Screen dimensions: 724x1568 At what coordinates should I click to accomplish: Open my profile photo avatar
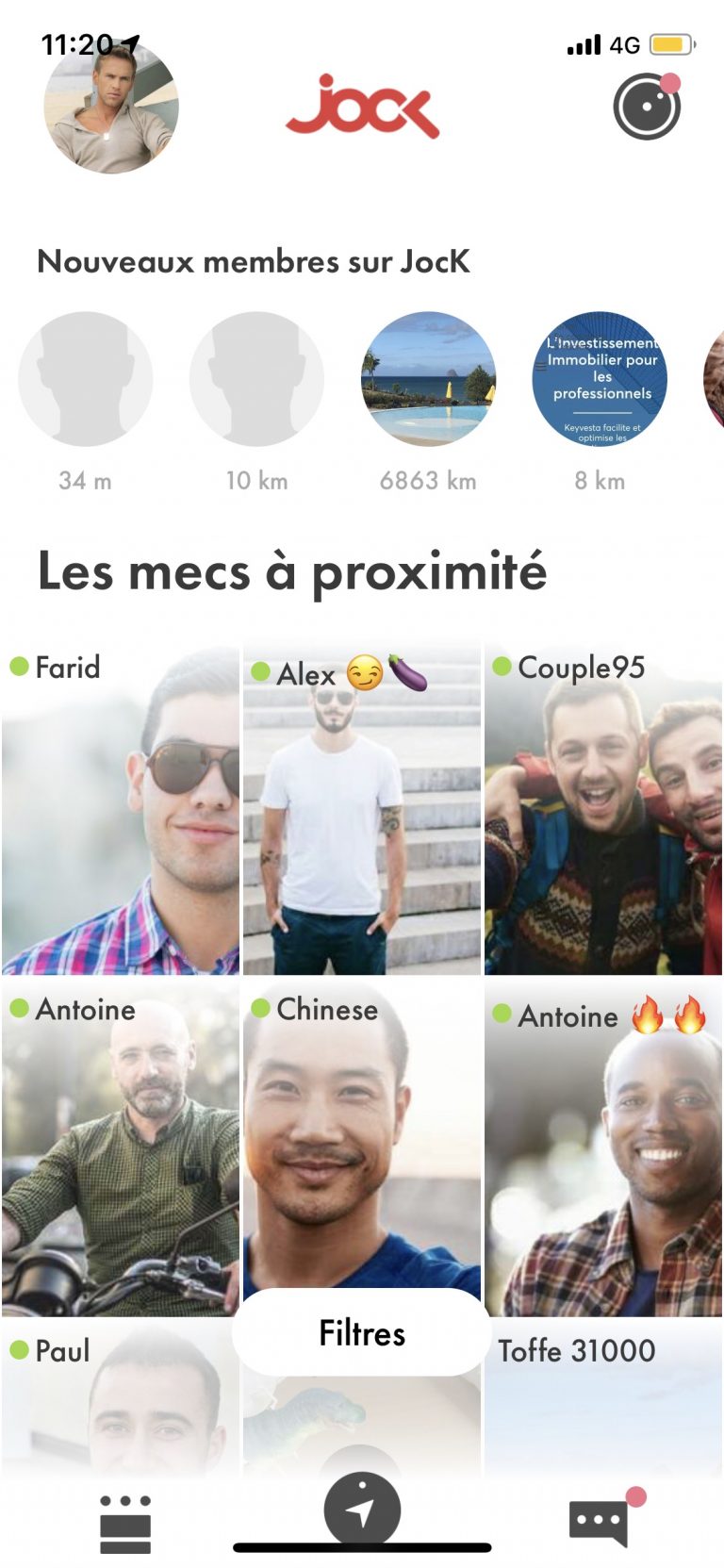pos(111,106)
